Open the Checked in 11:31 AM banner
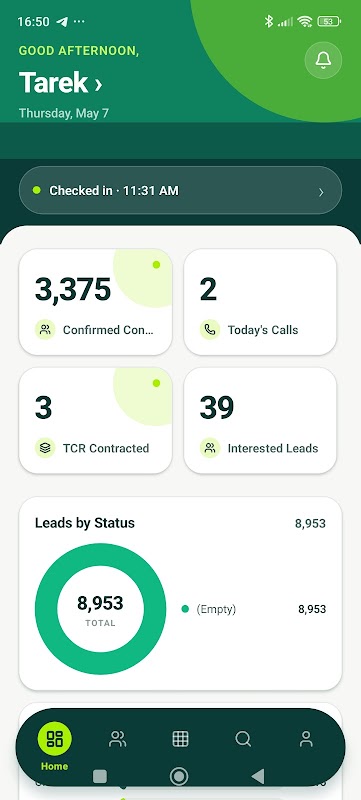Screen dimensions: 361x800 [x=180, y=190]
